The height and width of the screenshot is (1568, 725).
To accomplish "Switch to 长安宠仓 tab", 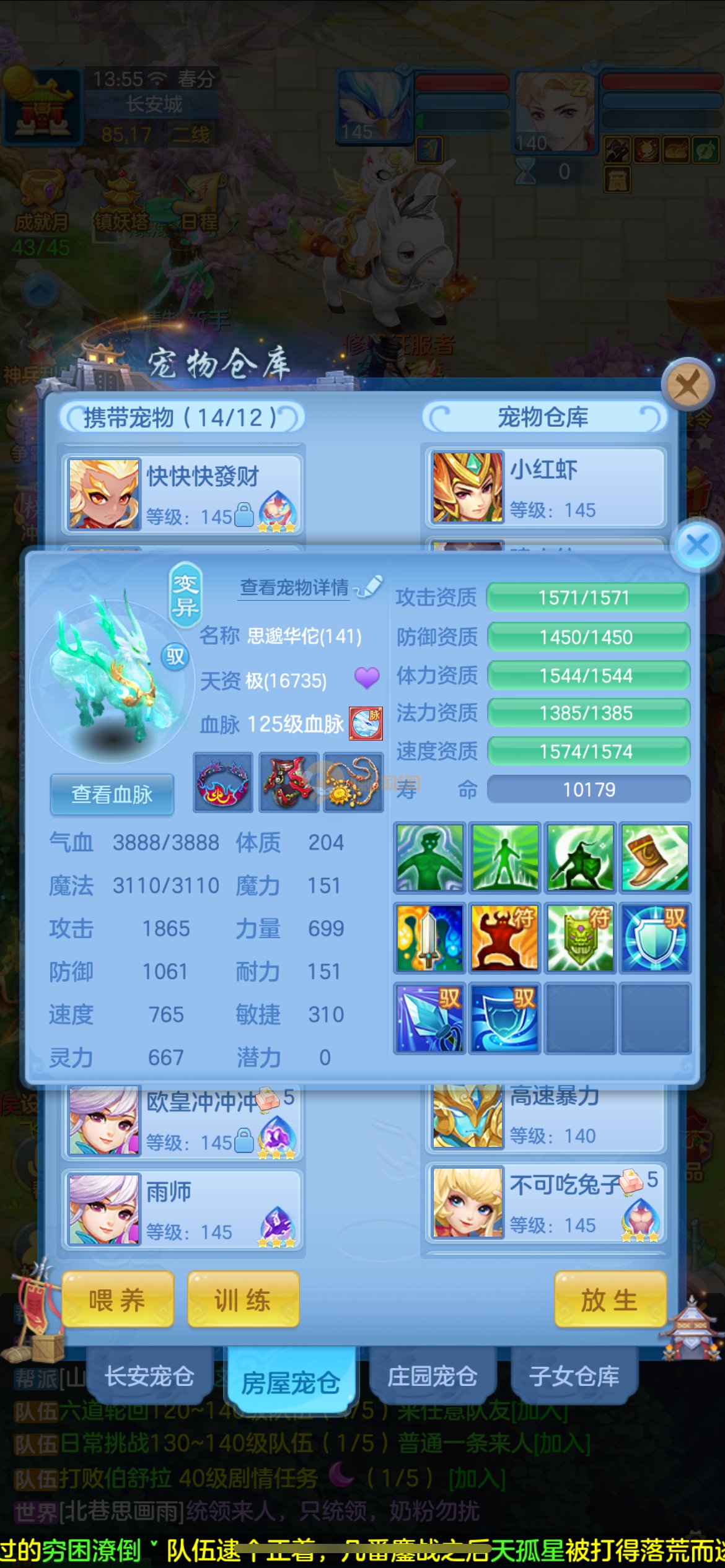I will tap(149, 1377).
